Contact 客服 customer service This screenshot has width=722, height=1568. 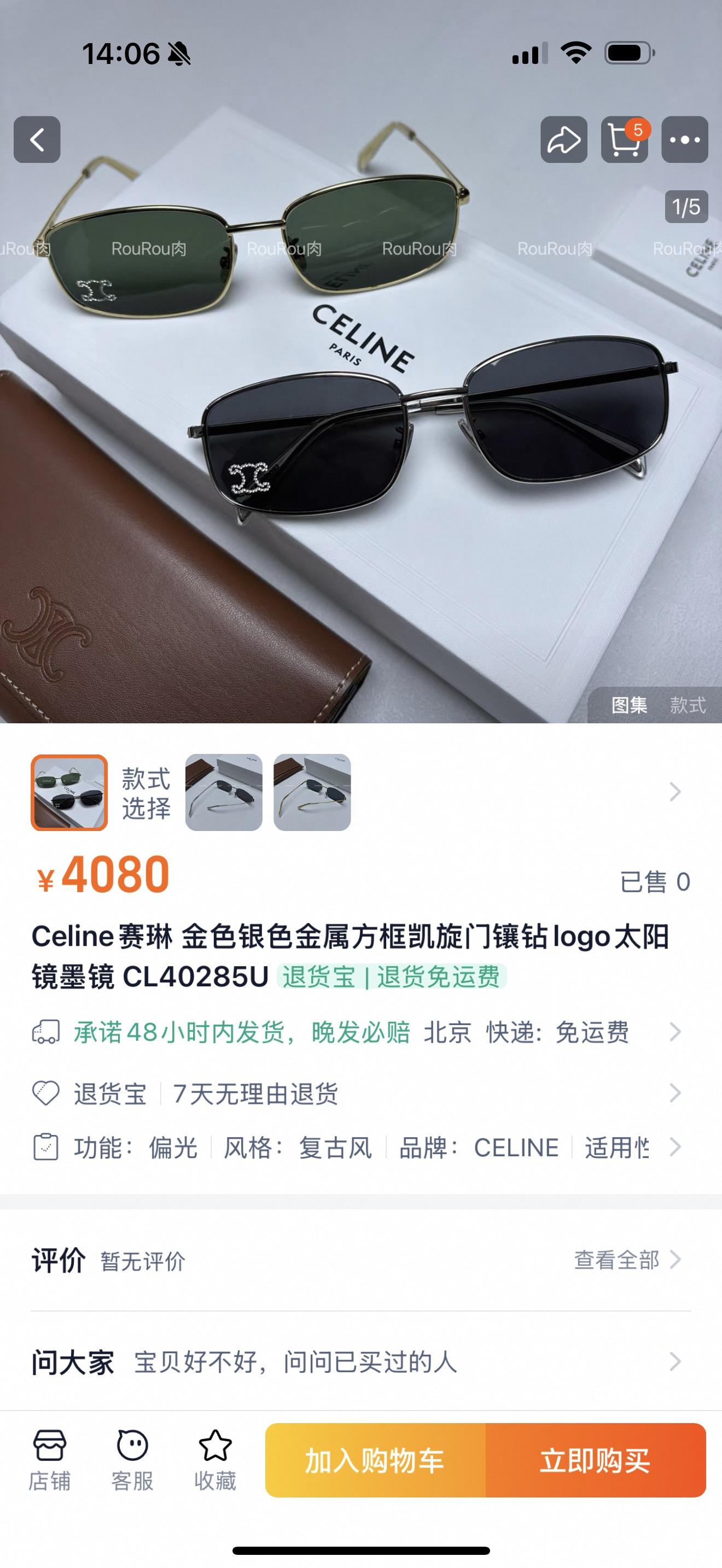132,1460
